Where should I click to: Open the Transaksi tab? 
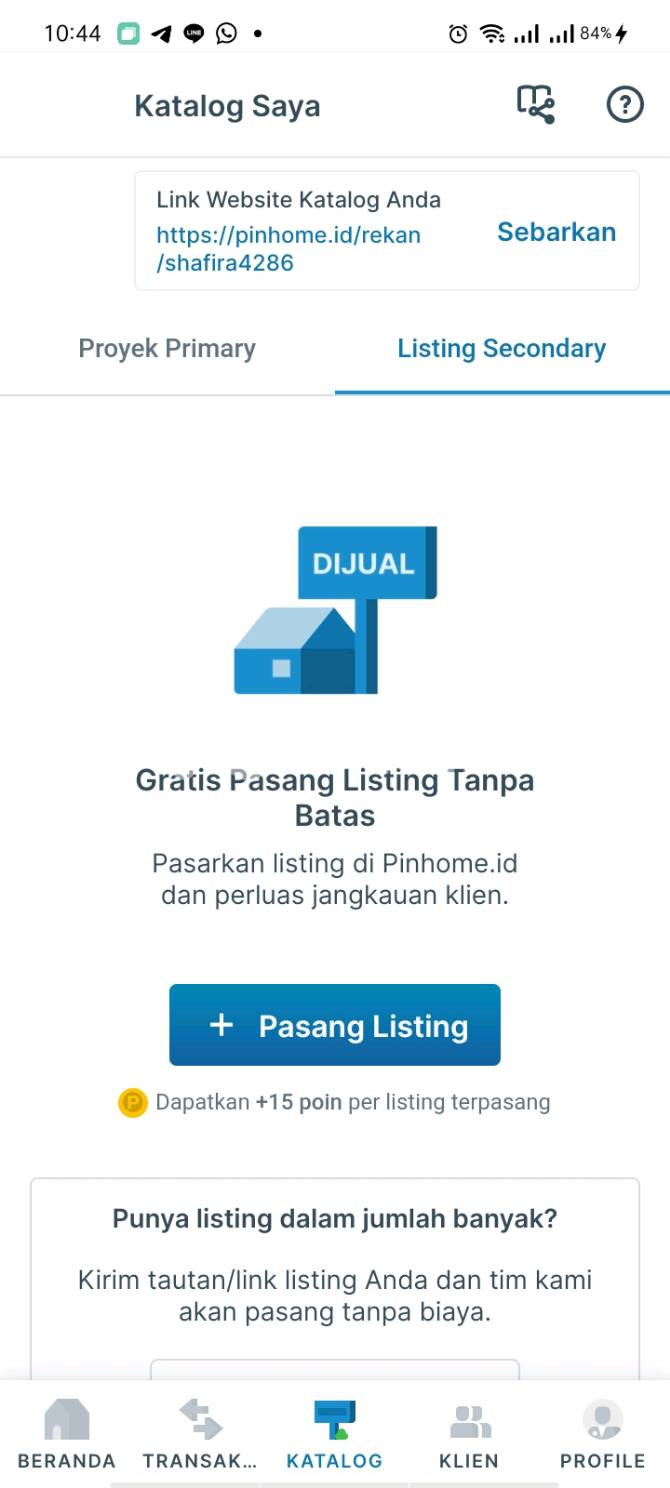[x=200, y=1434]
